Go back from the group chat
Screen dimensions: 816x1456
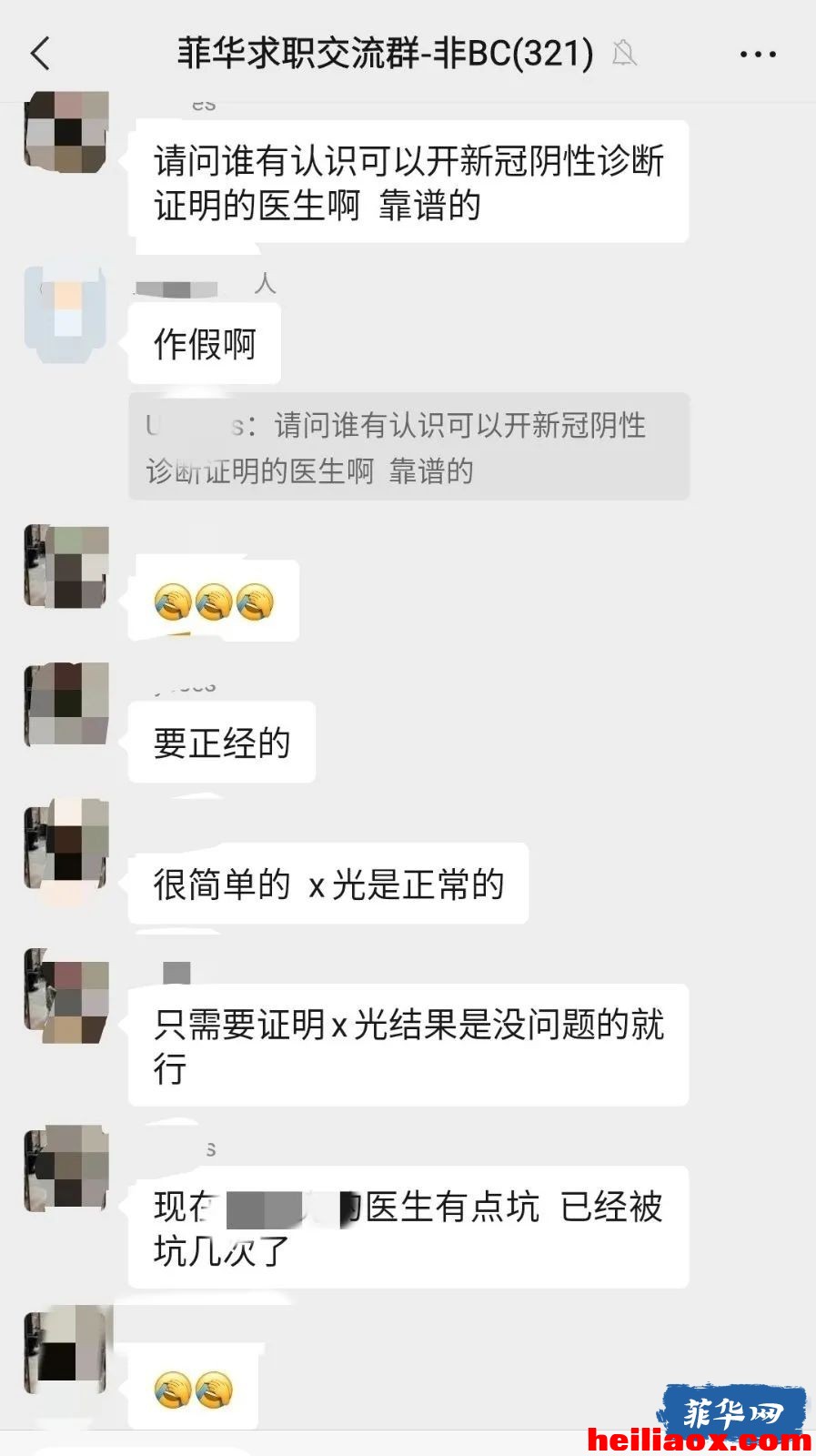tap(41, 54)
